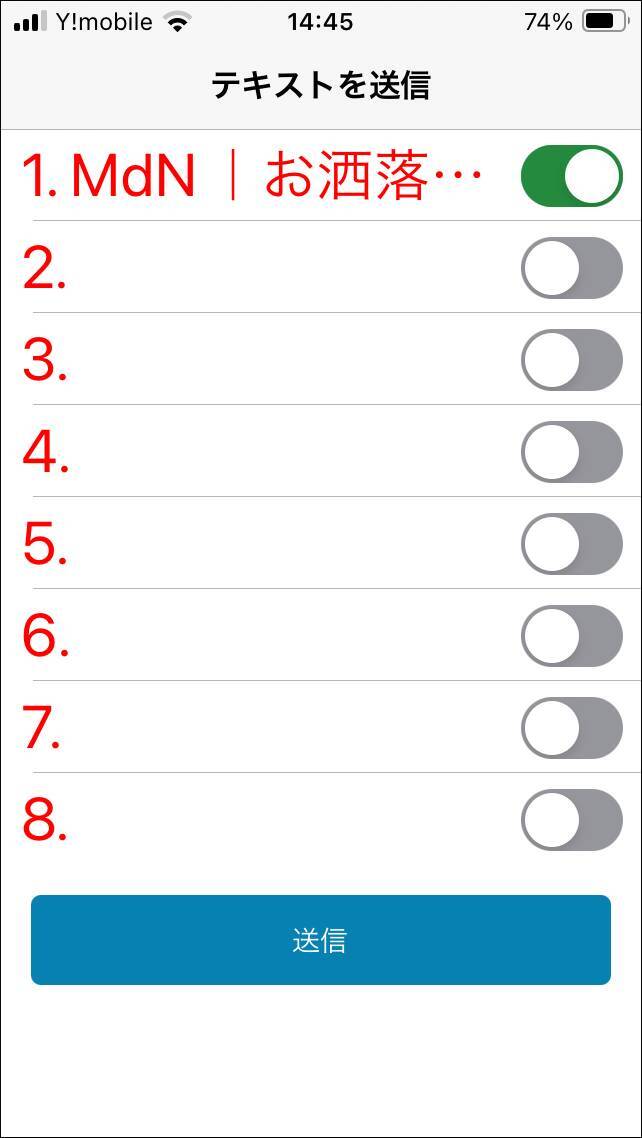The width and height of the screenshot is (642, 1138).
Task: Switch on the toggle for row 6
Action: (x=571, y=636)
